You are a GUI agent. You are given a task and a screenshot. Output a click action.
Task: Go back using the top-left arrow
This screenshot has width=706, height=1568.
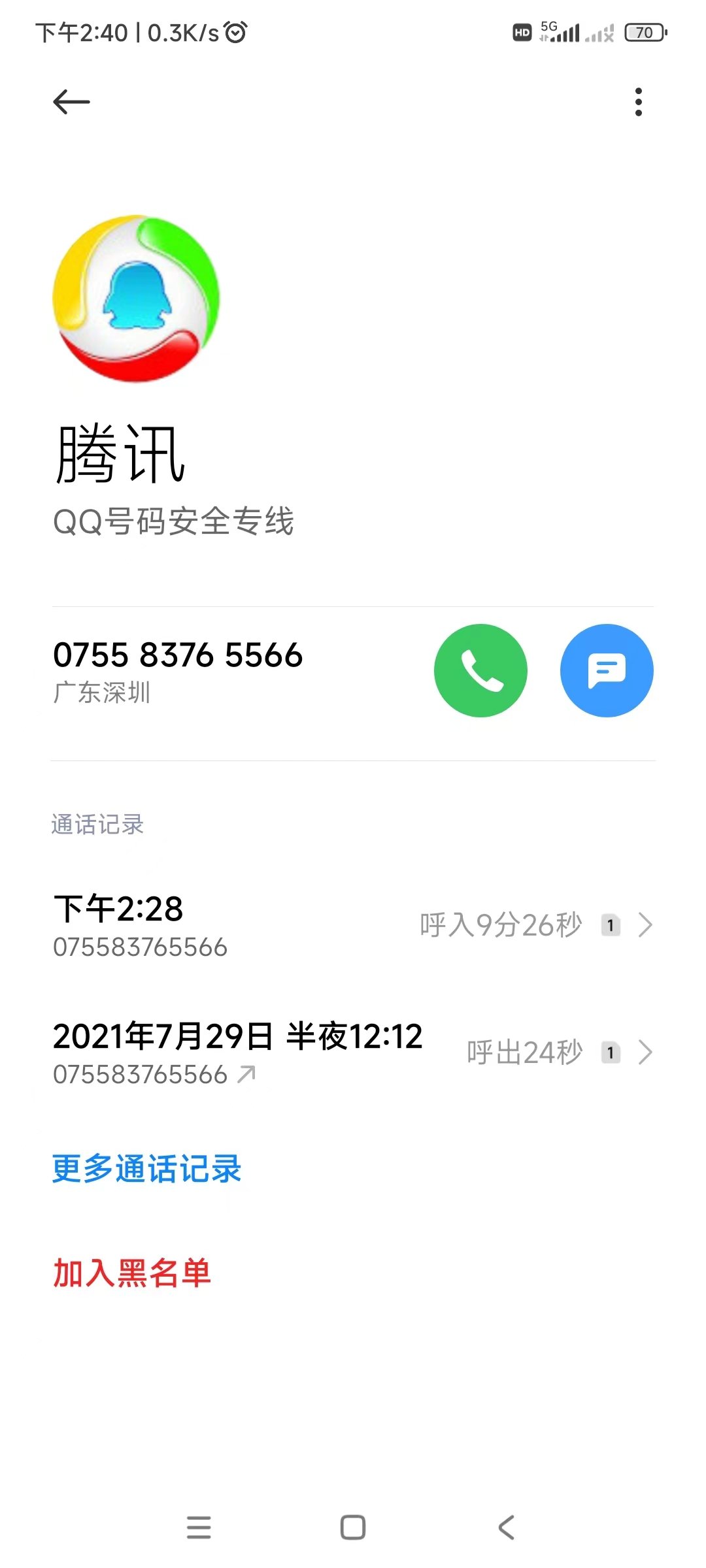tap(71, 102)
